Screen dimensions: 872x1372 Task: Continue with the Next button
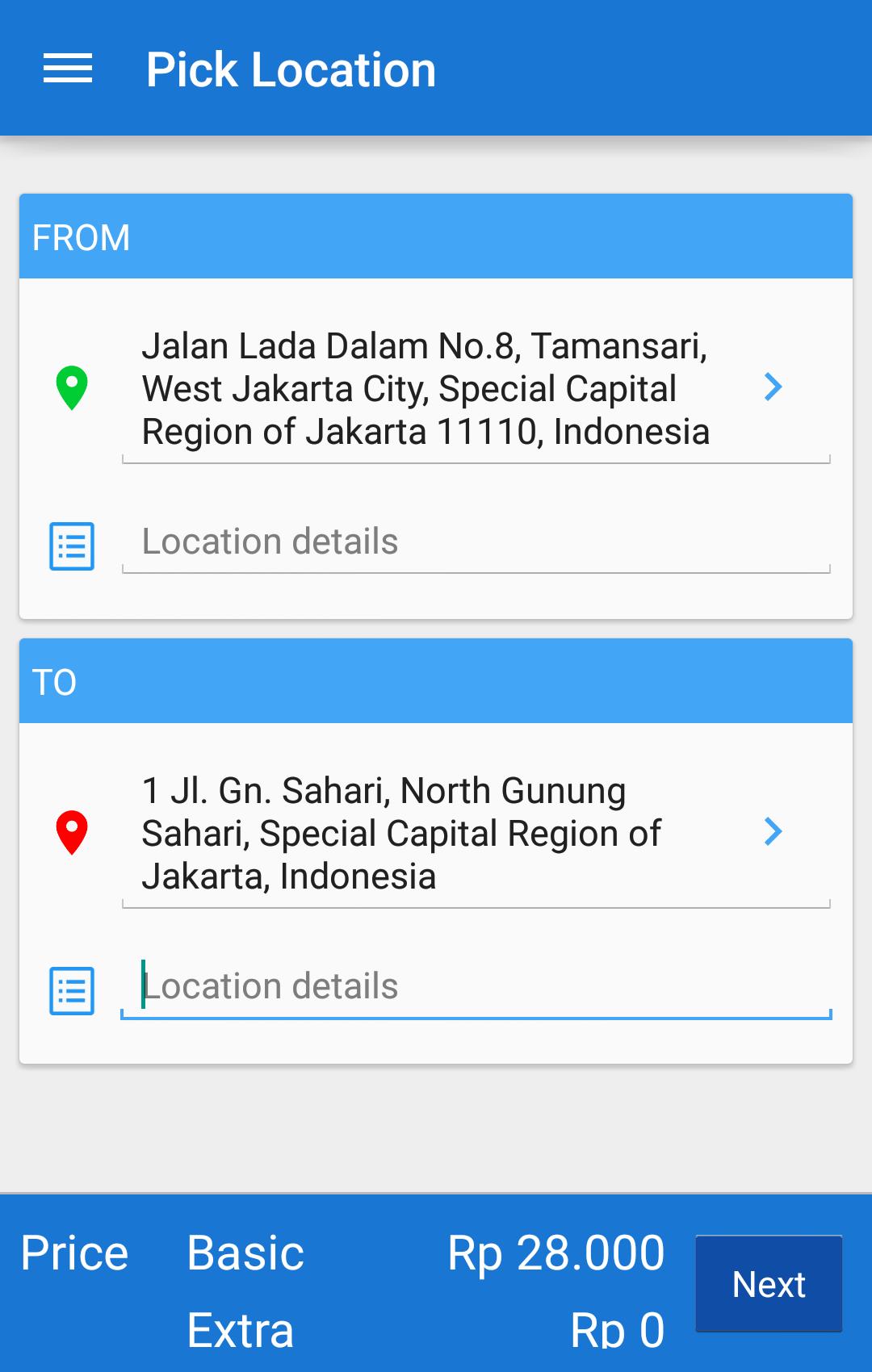coord(769,1283)
